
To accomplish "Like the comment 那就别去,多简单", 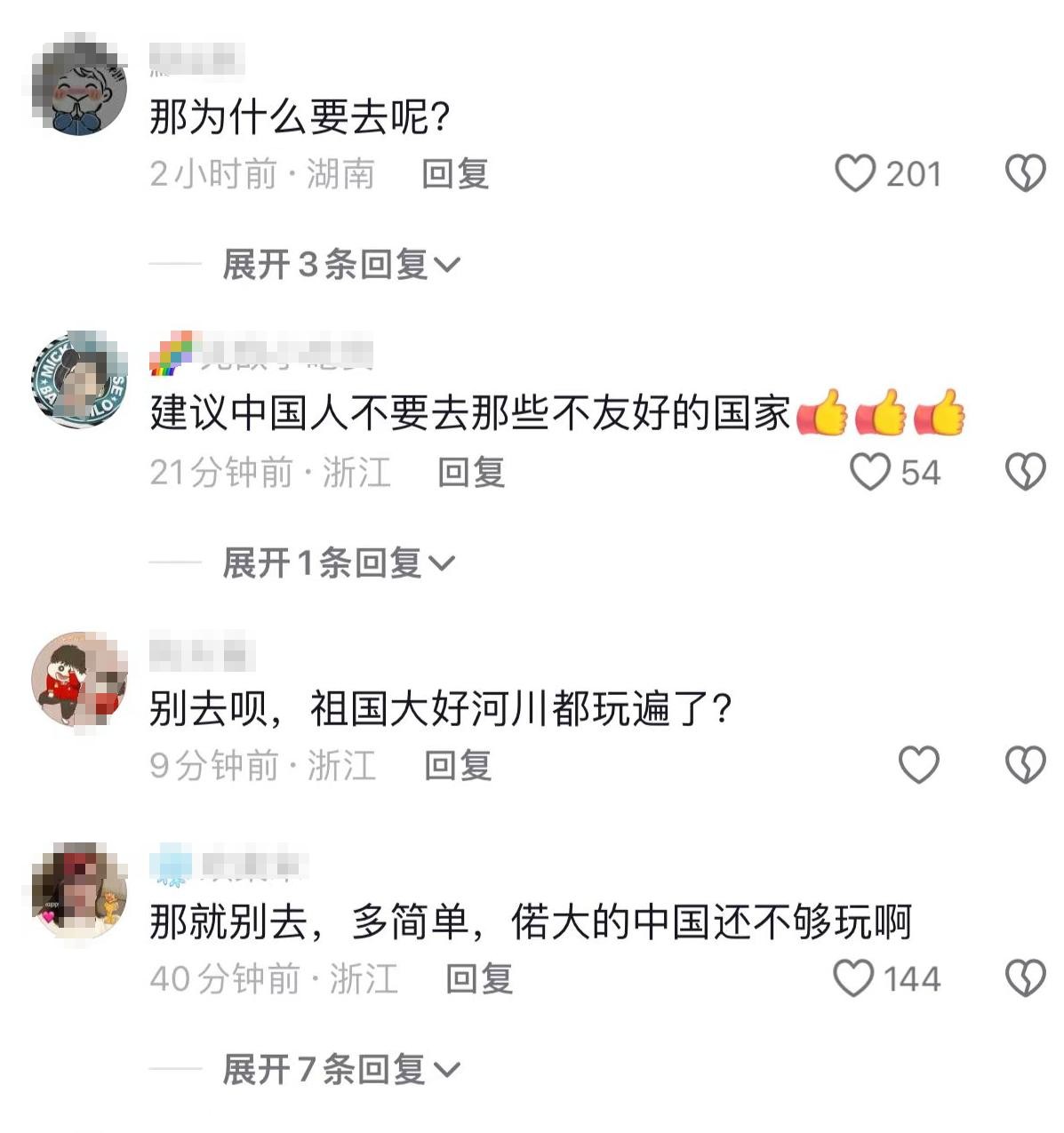I will [x=853, y=978].
